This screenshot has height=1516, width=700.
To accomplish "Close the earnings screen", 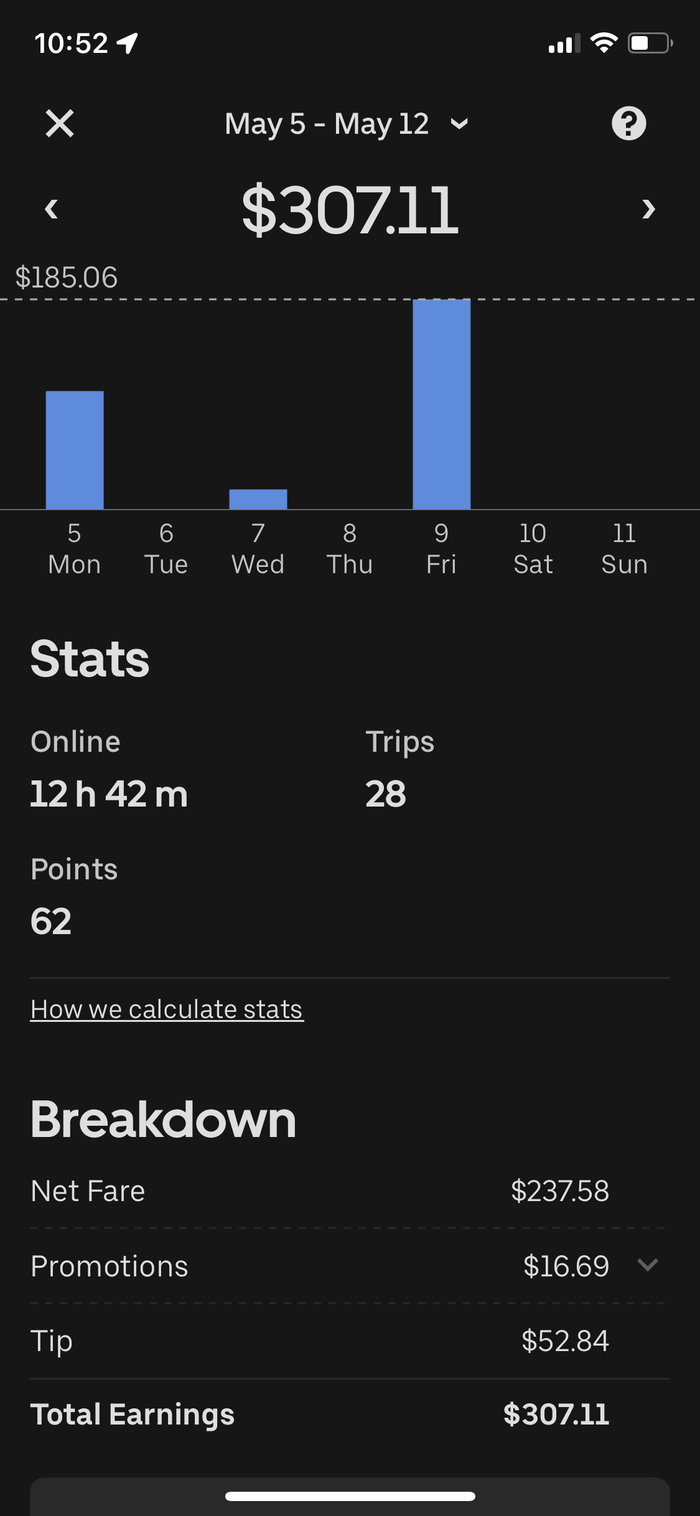I will click(x=60, y=124).
